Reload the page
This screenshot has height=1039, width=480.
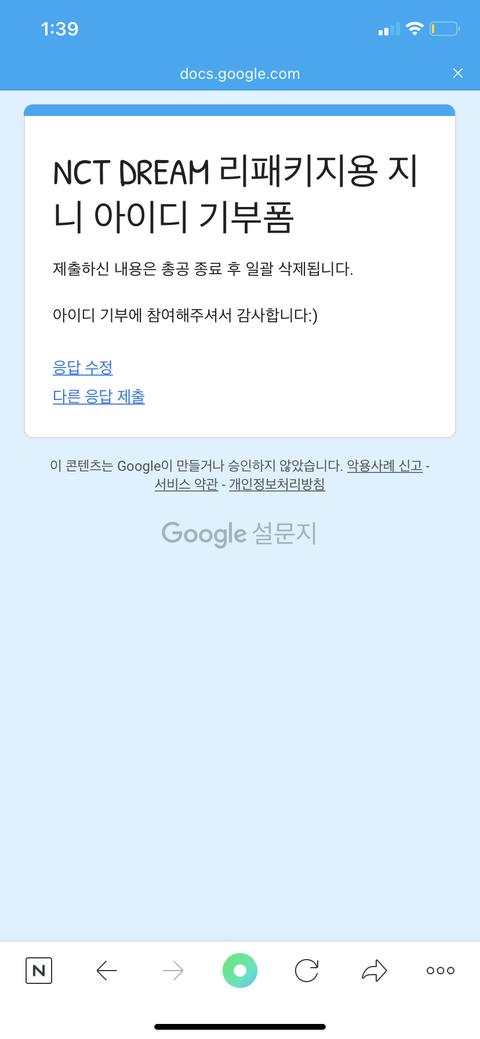click(306, 971)
